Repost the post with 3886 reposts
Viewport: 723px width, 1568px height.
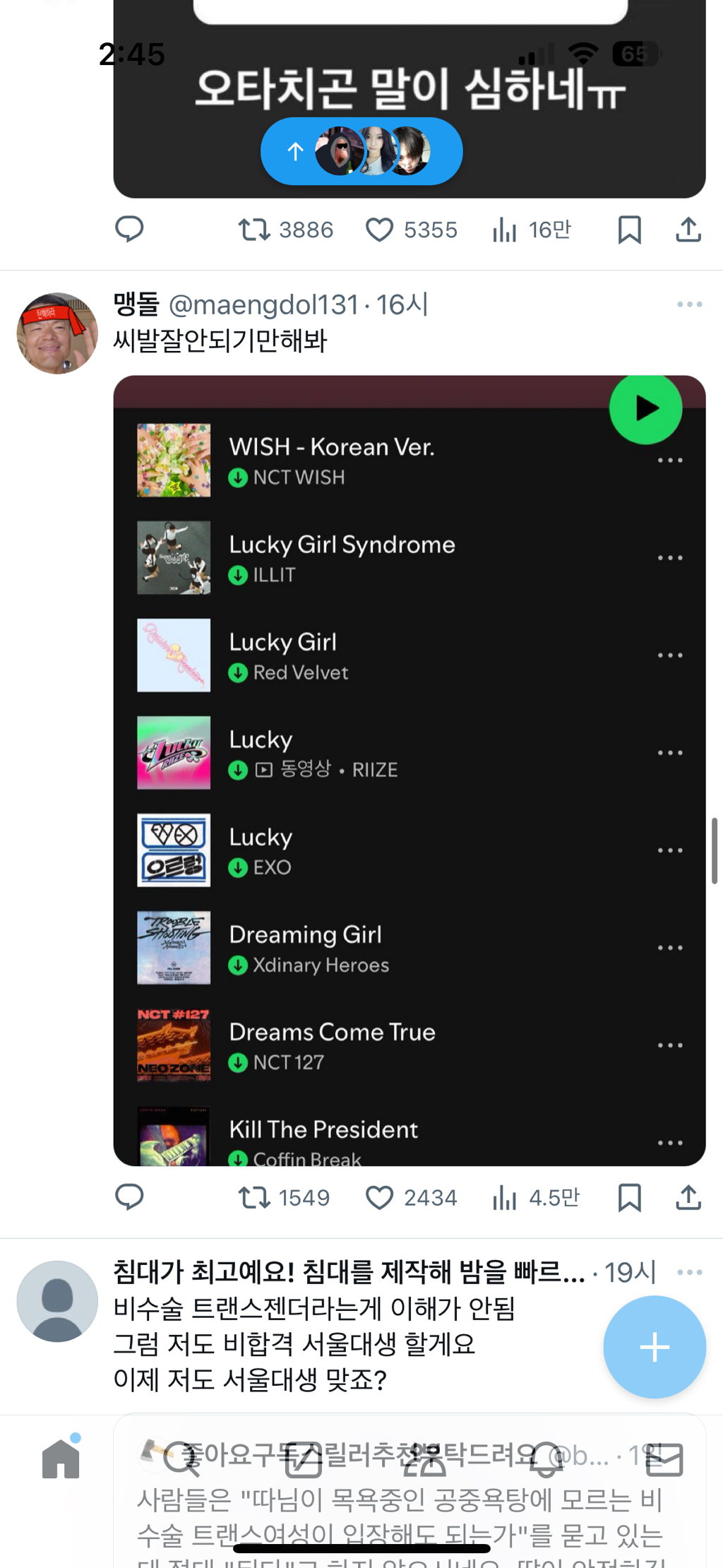coord(253,230)
